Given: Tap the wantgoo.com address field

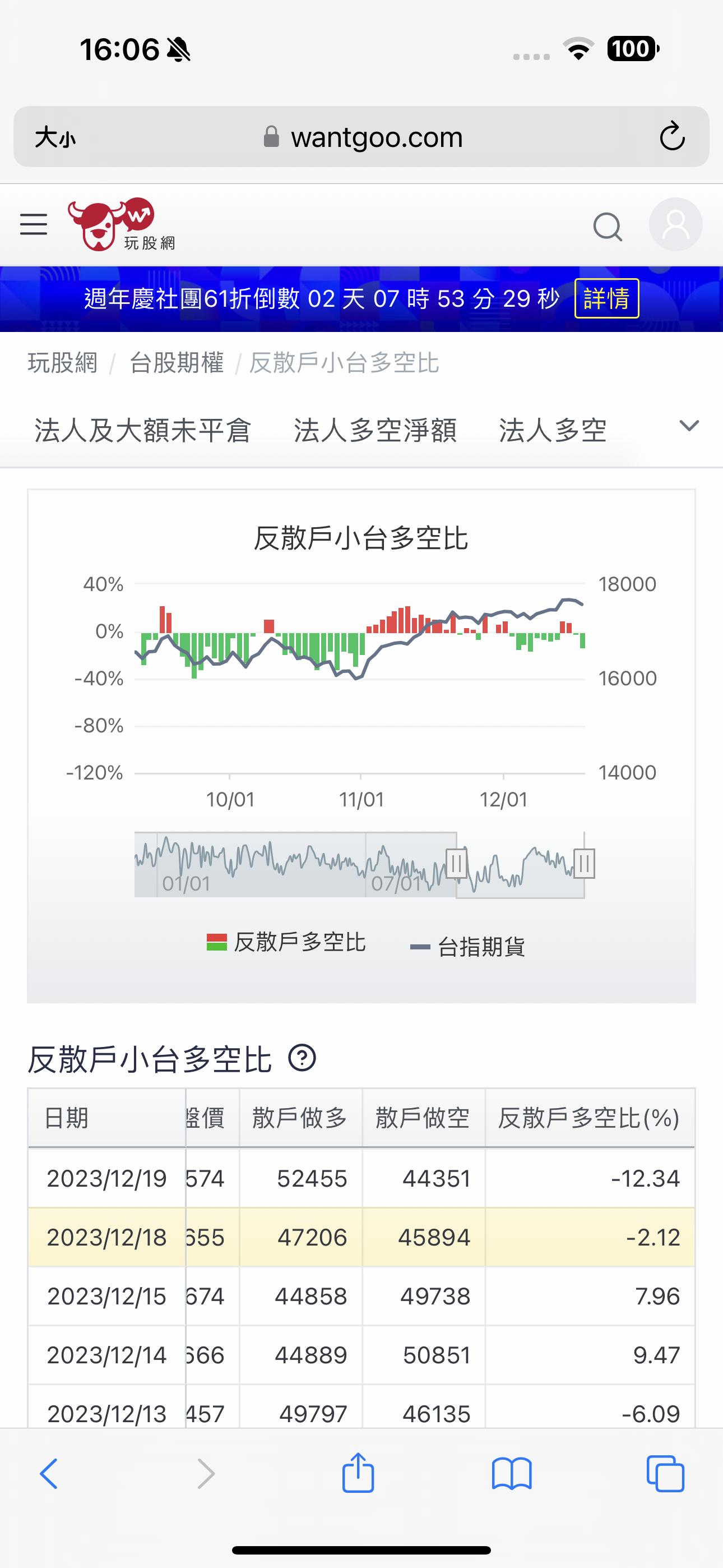Looking at the screenshot, I should pyautogui.click(x=363, y=137).
